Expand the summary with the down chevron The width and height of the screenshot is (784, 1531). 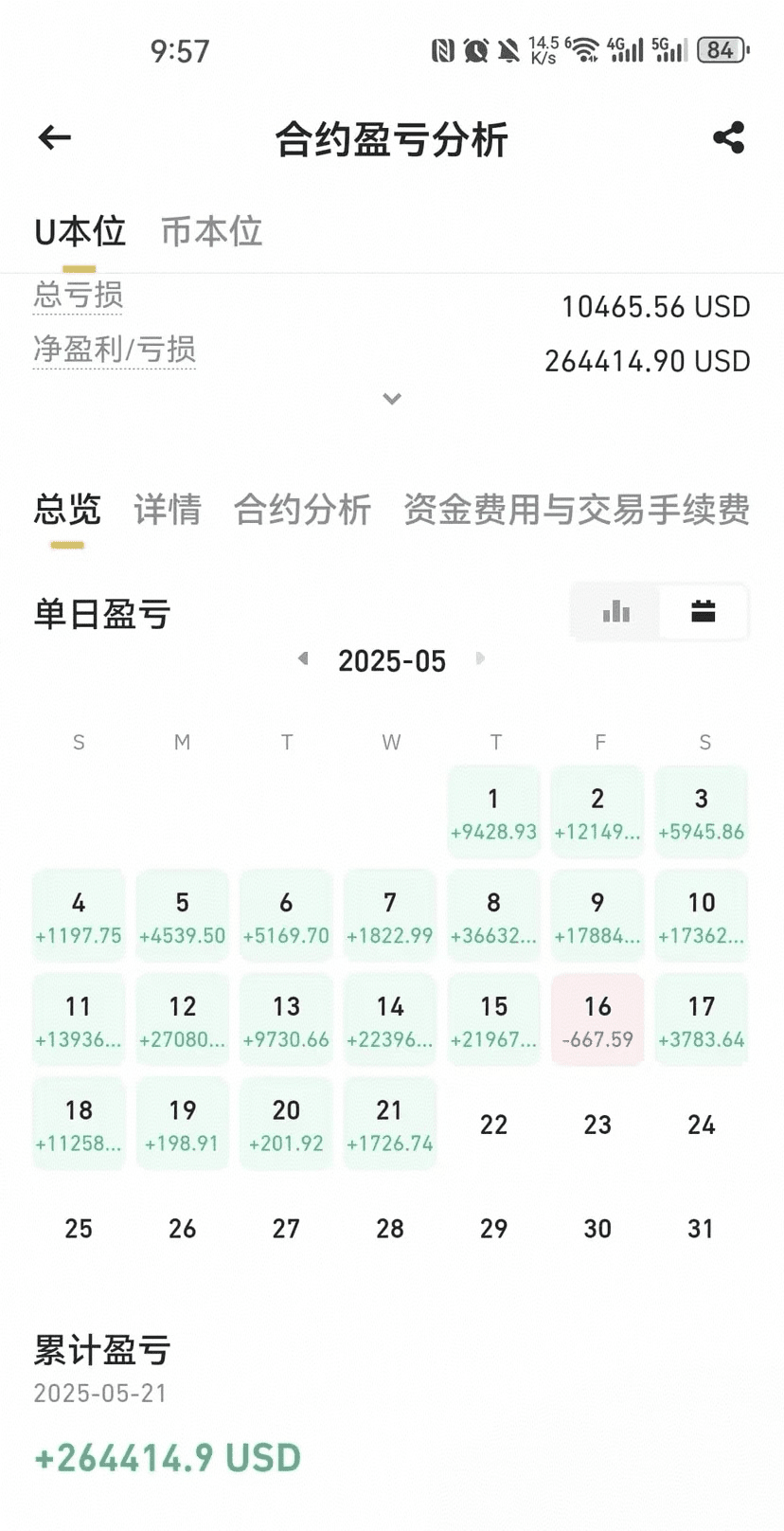[x=392, y=399]
